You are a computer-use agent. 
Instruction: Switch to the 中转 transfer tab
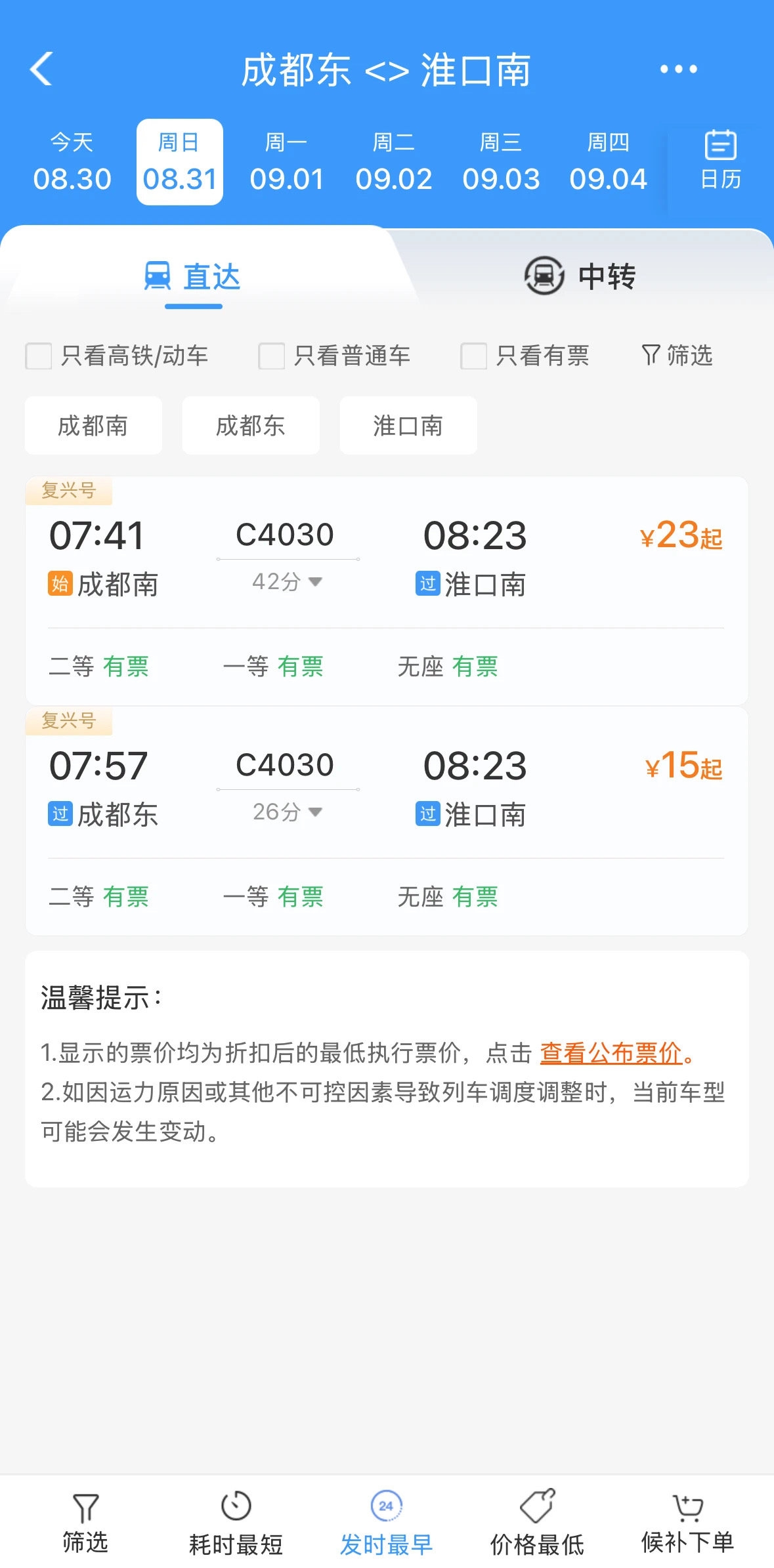pyautogui.click(x=580, y=276)
